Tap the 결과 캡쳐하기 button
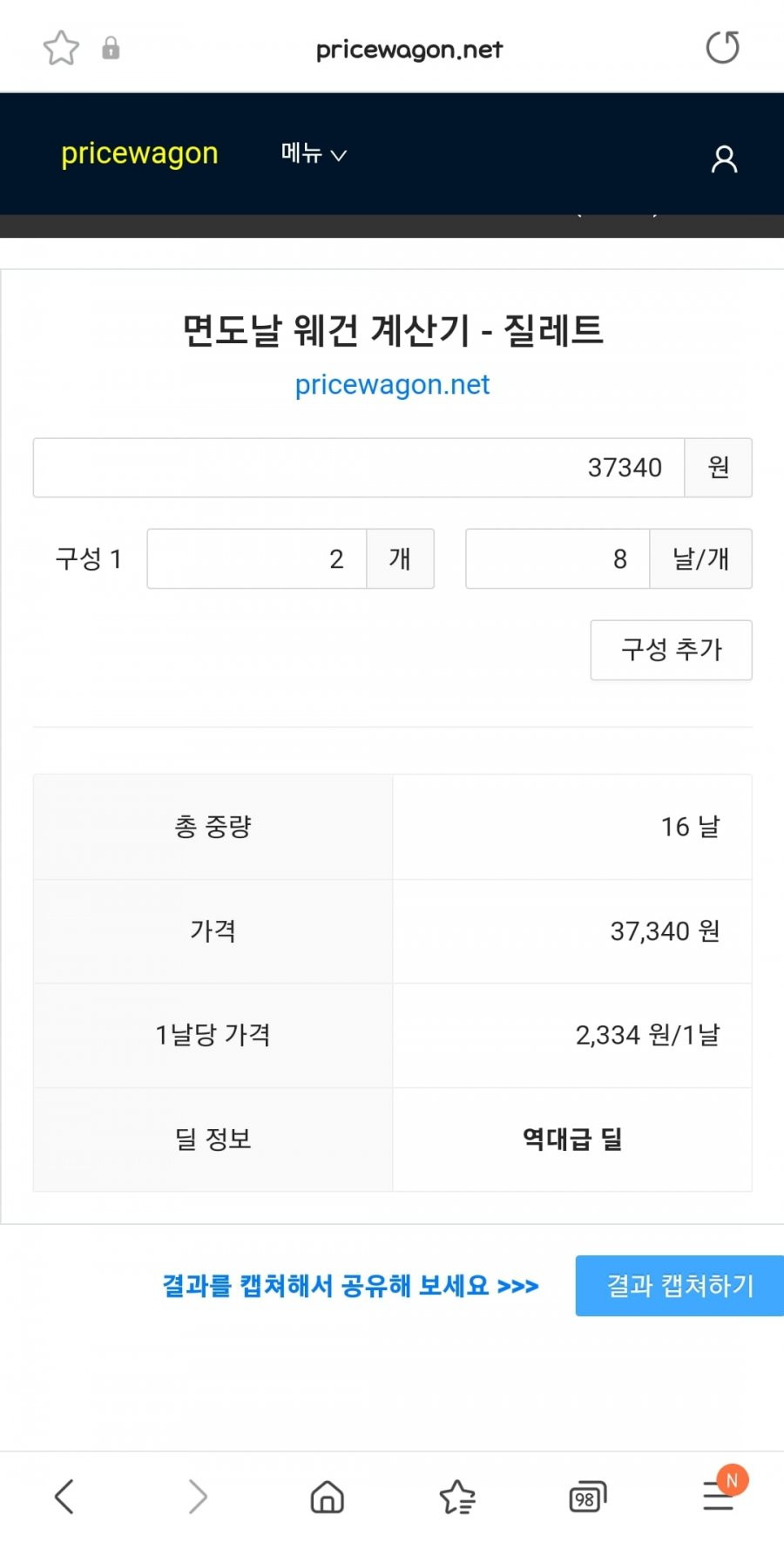This screenshot has width=784, height=1542. point(679,1286)
